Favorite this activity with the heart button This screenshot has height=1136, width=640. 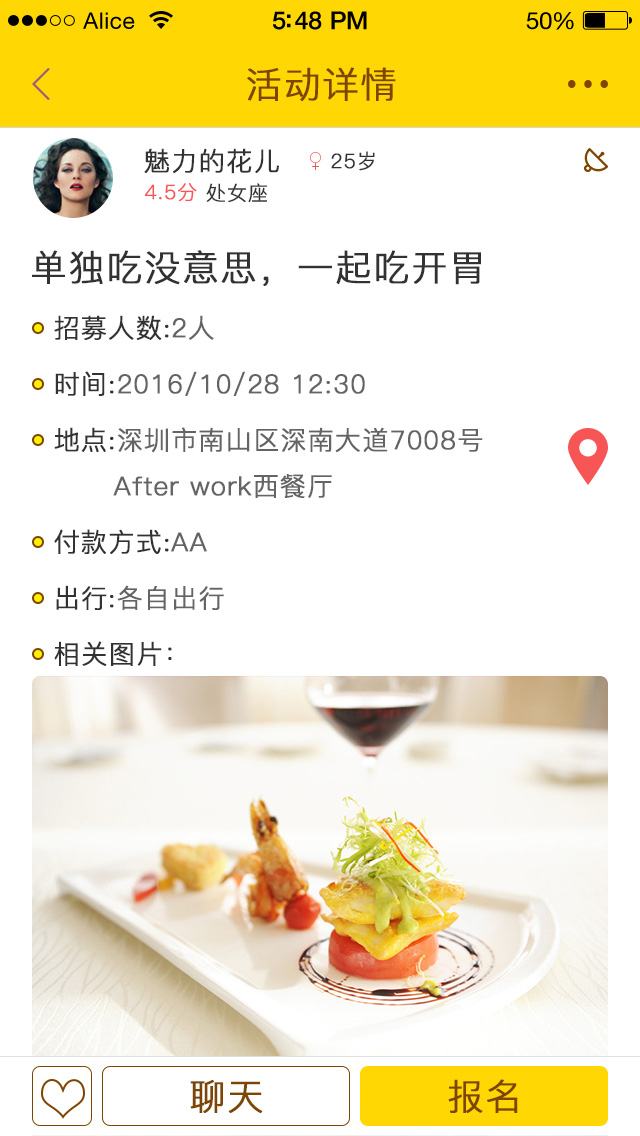click(x=62, y=1096)
